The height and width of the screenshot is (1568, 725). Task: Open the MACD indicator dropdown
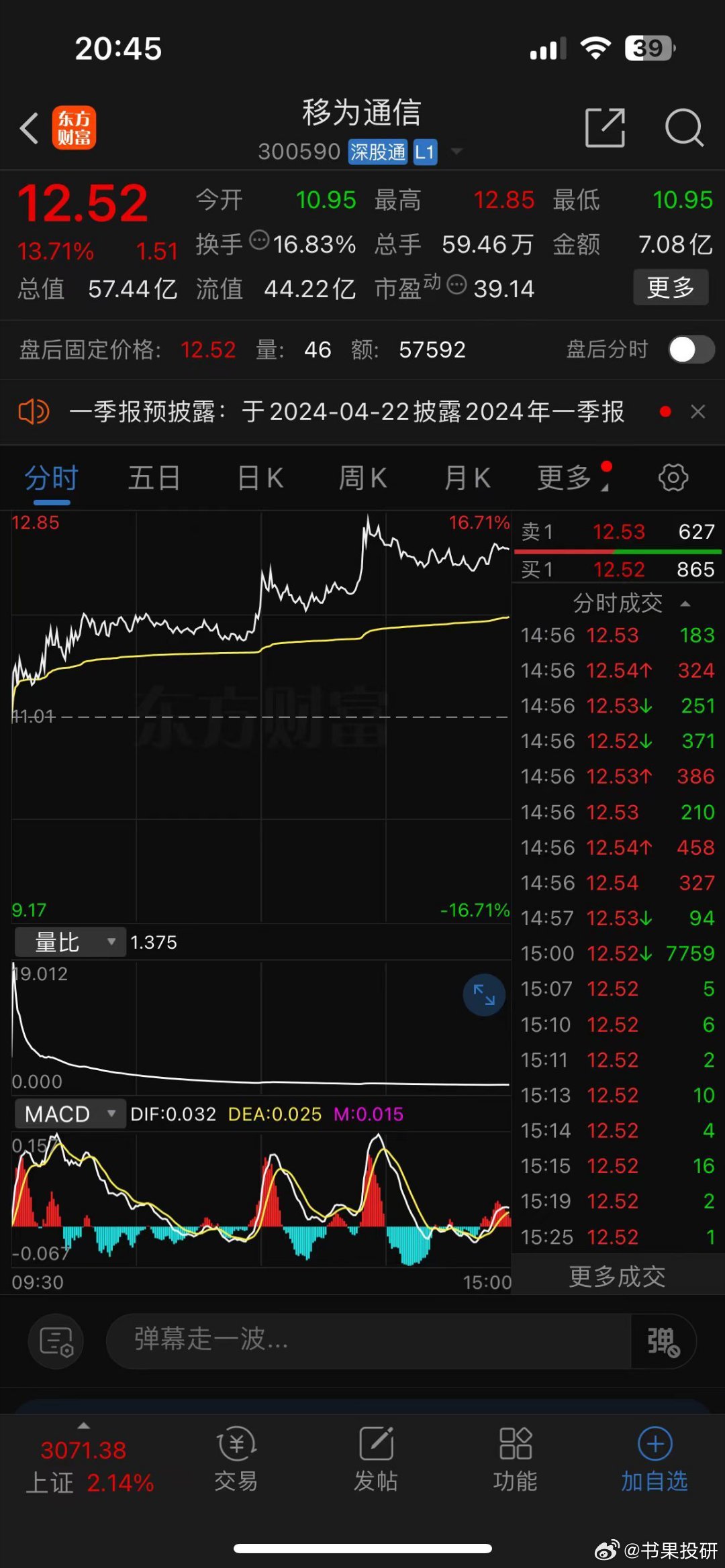69,1113
